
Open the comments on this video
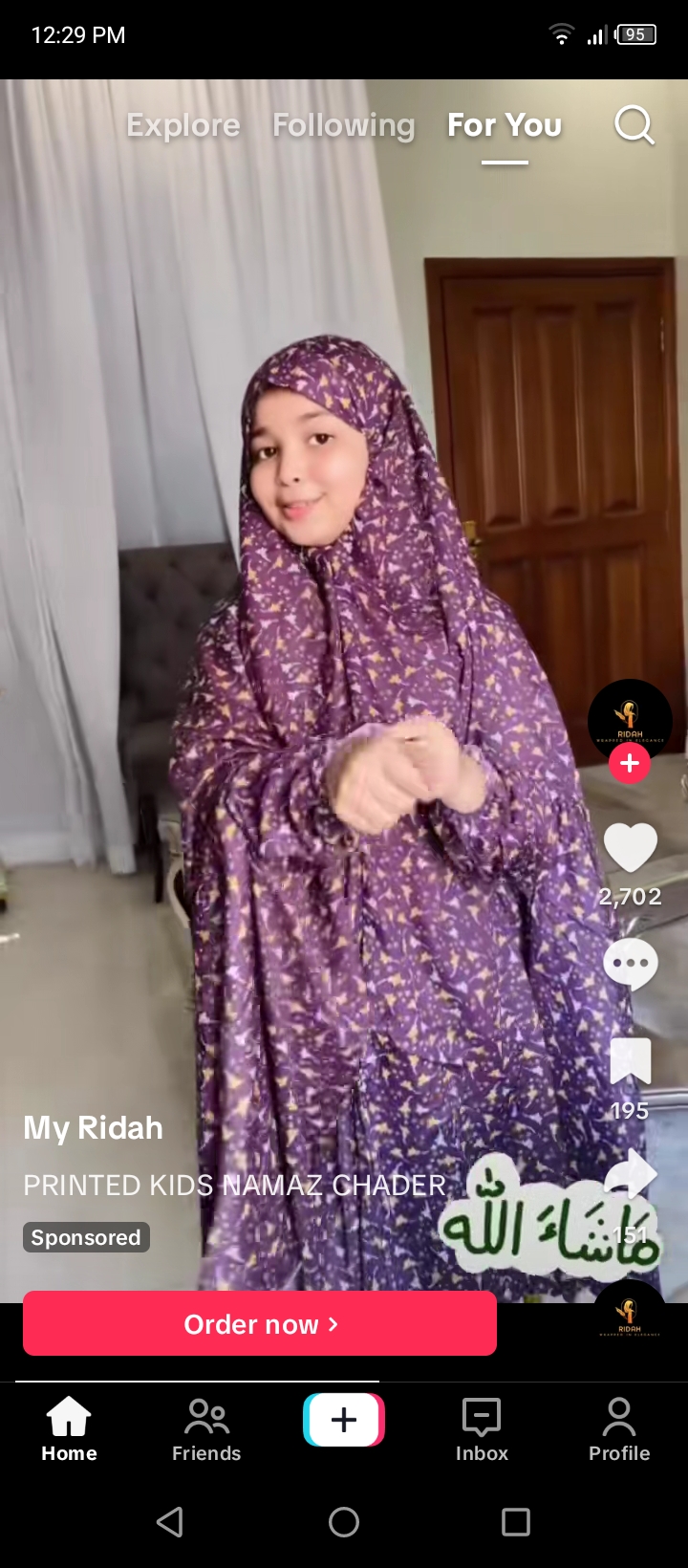631,964
